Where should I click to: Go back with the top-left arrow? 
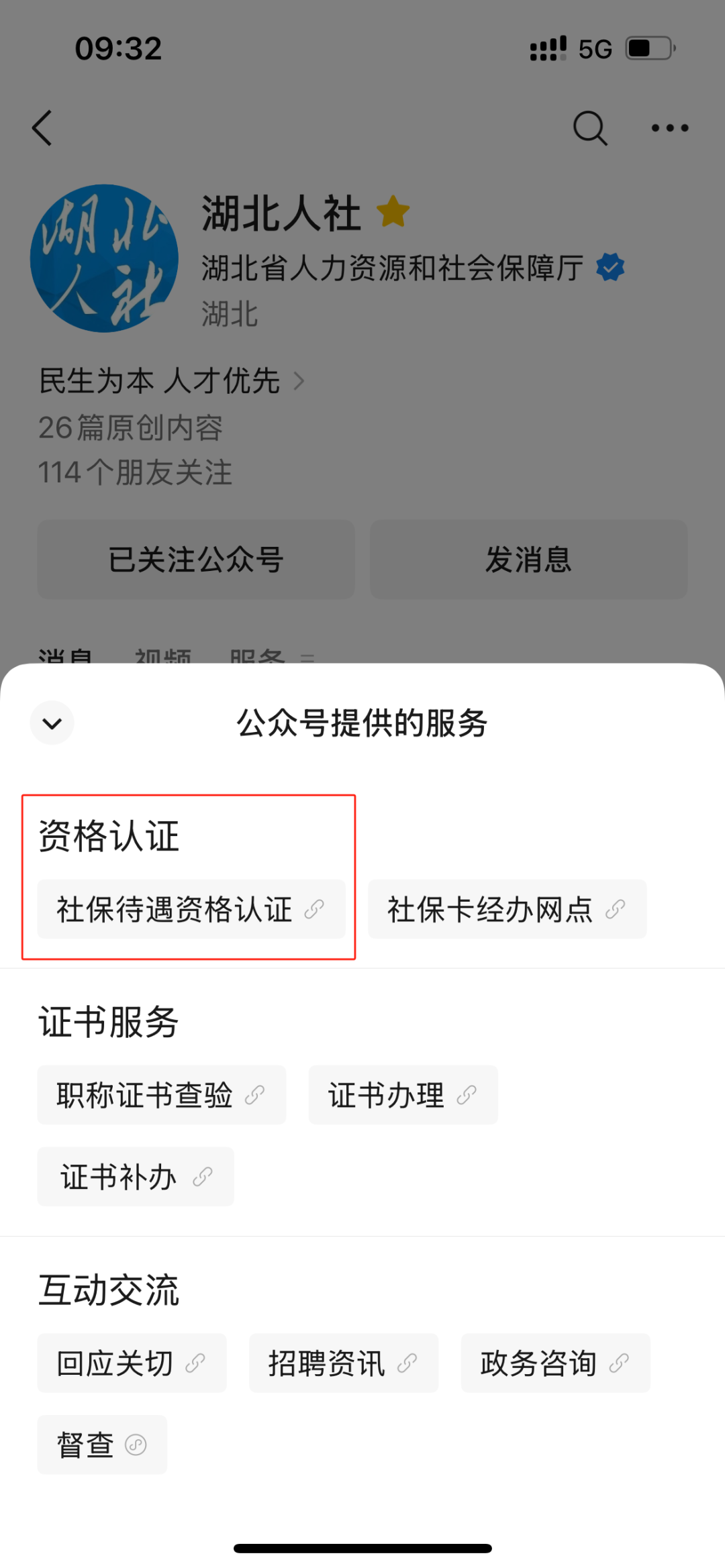click(42, 127)
